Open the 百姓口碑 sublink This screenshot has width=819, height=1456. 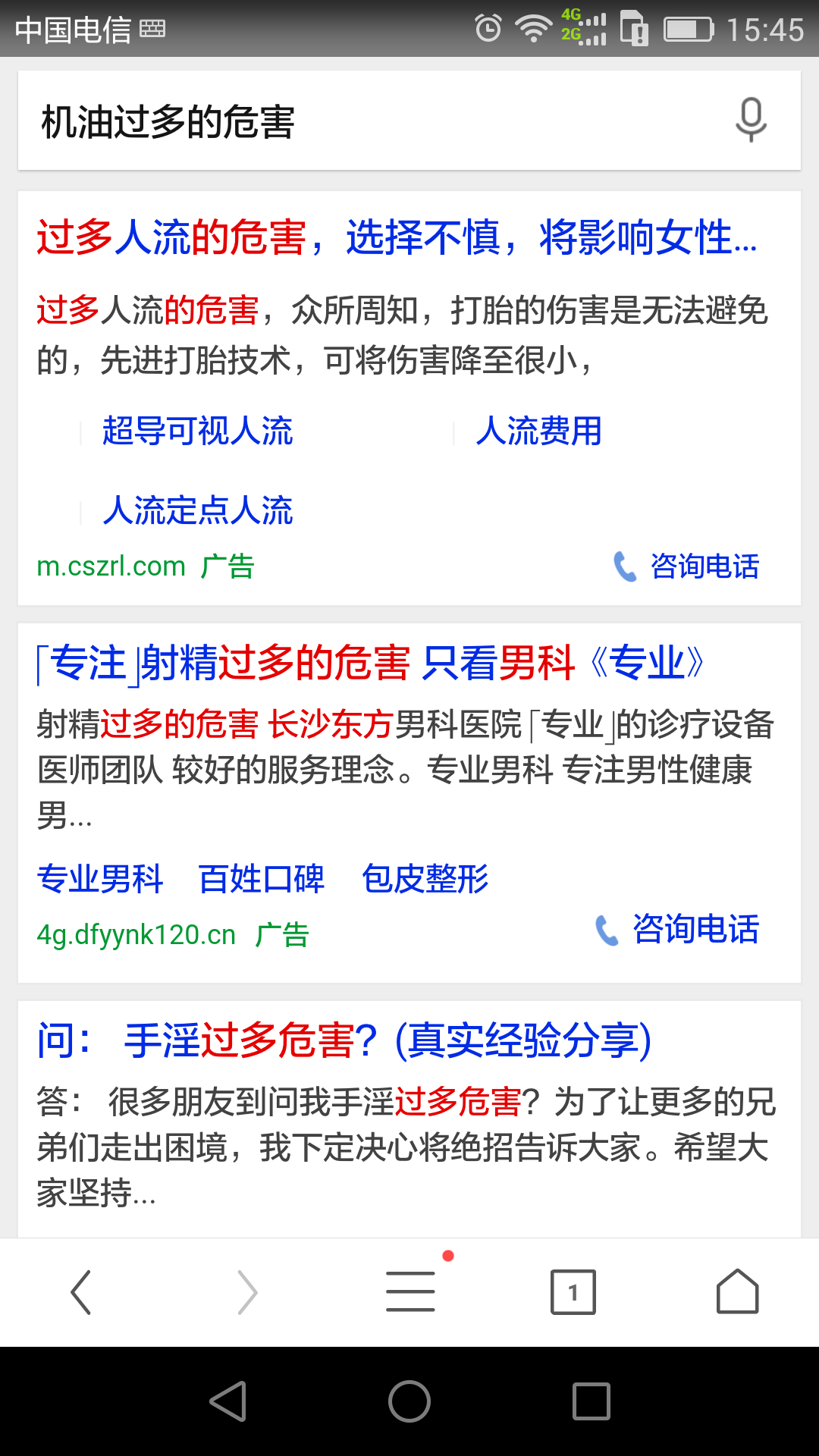tap(261, 878)
